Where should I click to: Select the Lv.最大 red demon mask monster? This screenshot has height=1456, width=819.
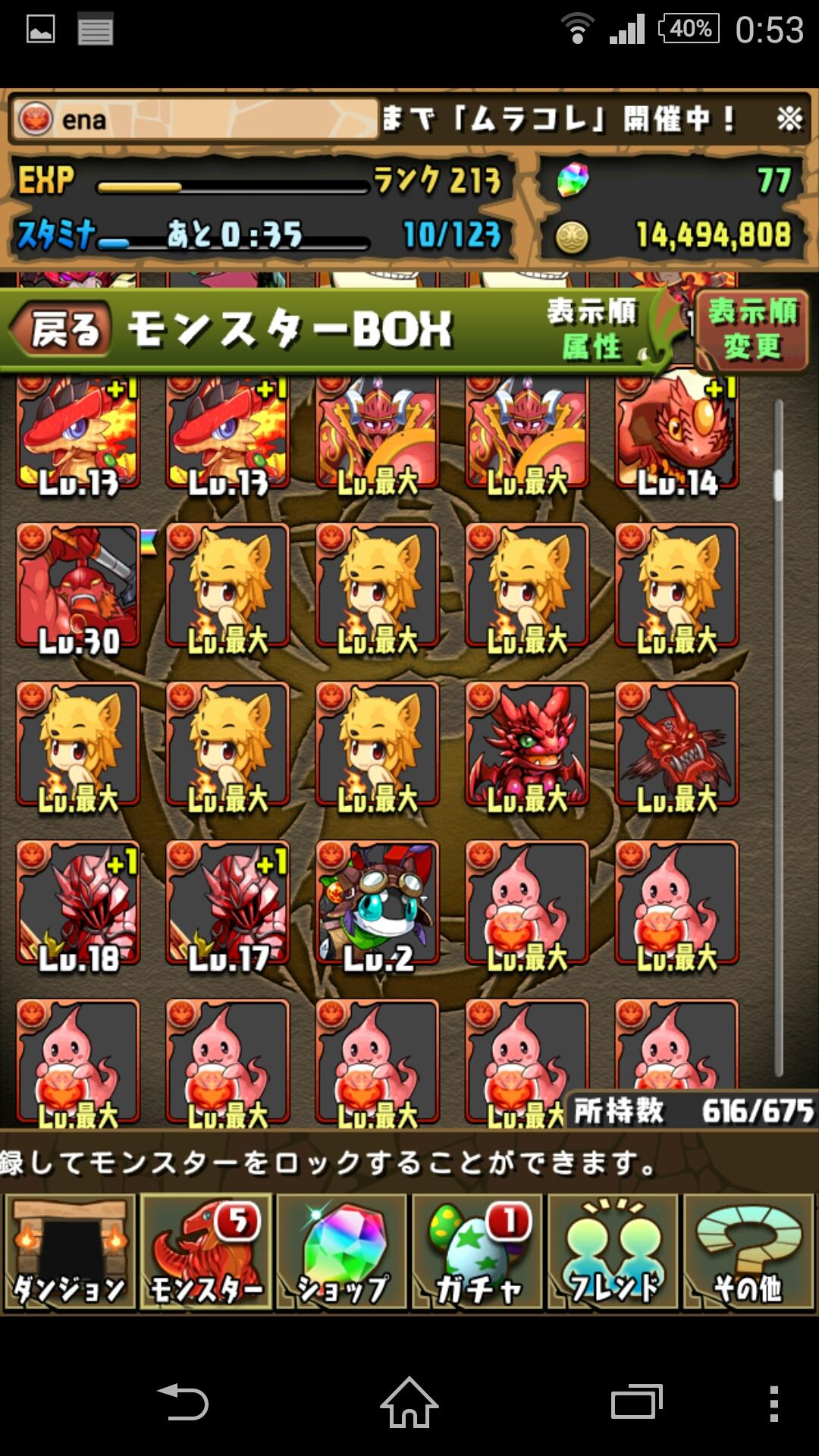click(676, 744)
